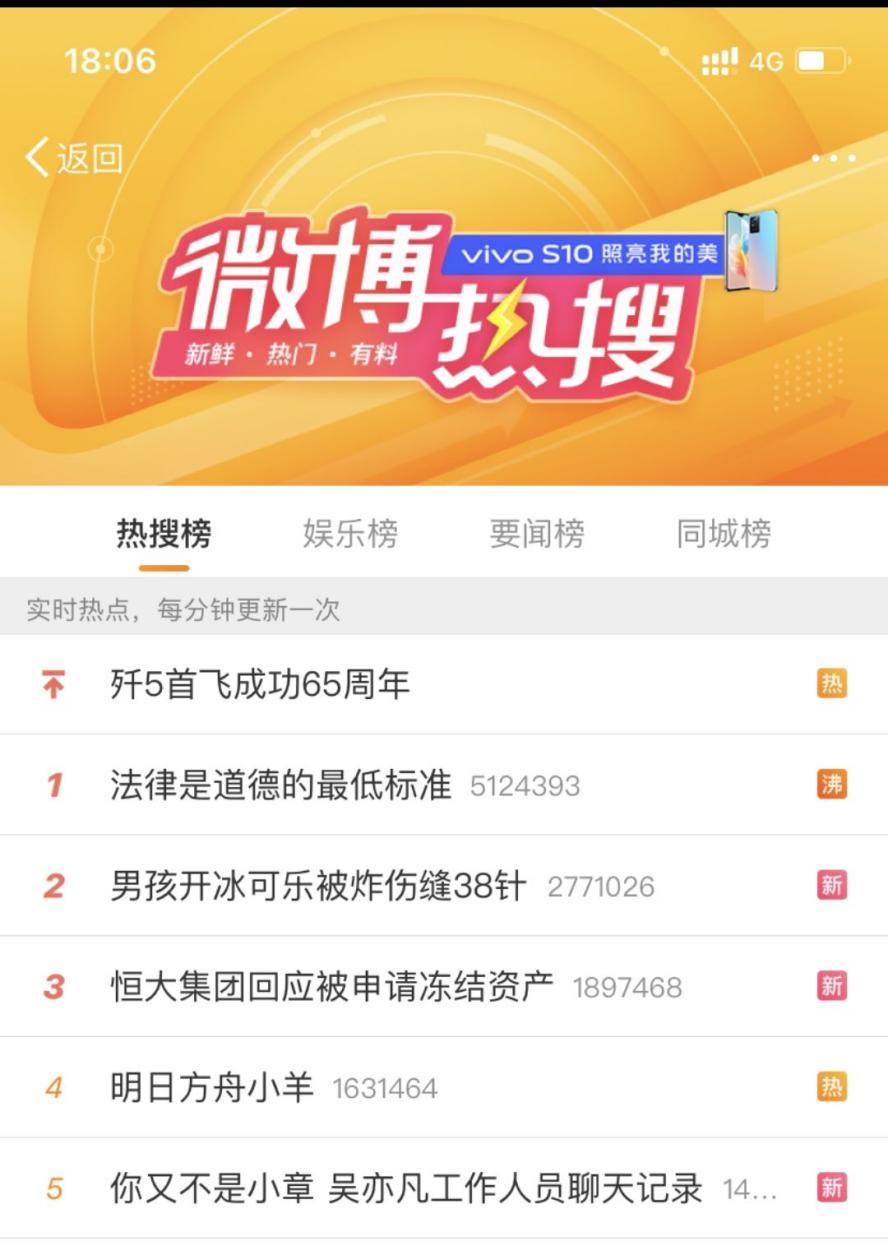
Task: Switch to the 同城榜 tab
Action: 723,534
